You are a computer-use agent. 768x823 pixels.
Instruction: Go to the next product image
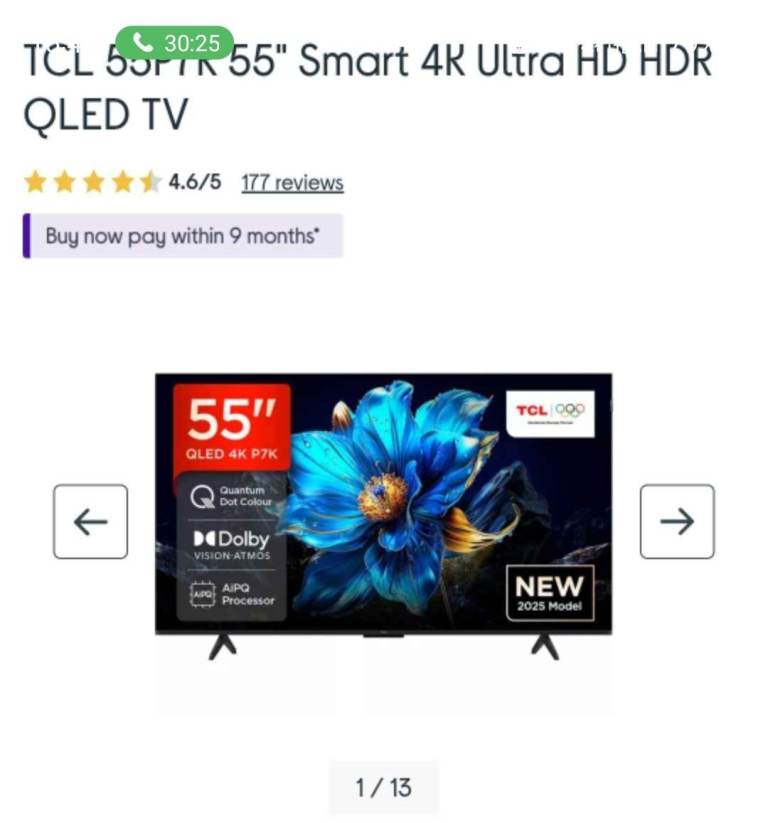point(677,521)
